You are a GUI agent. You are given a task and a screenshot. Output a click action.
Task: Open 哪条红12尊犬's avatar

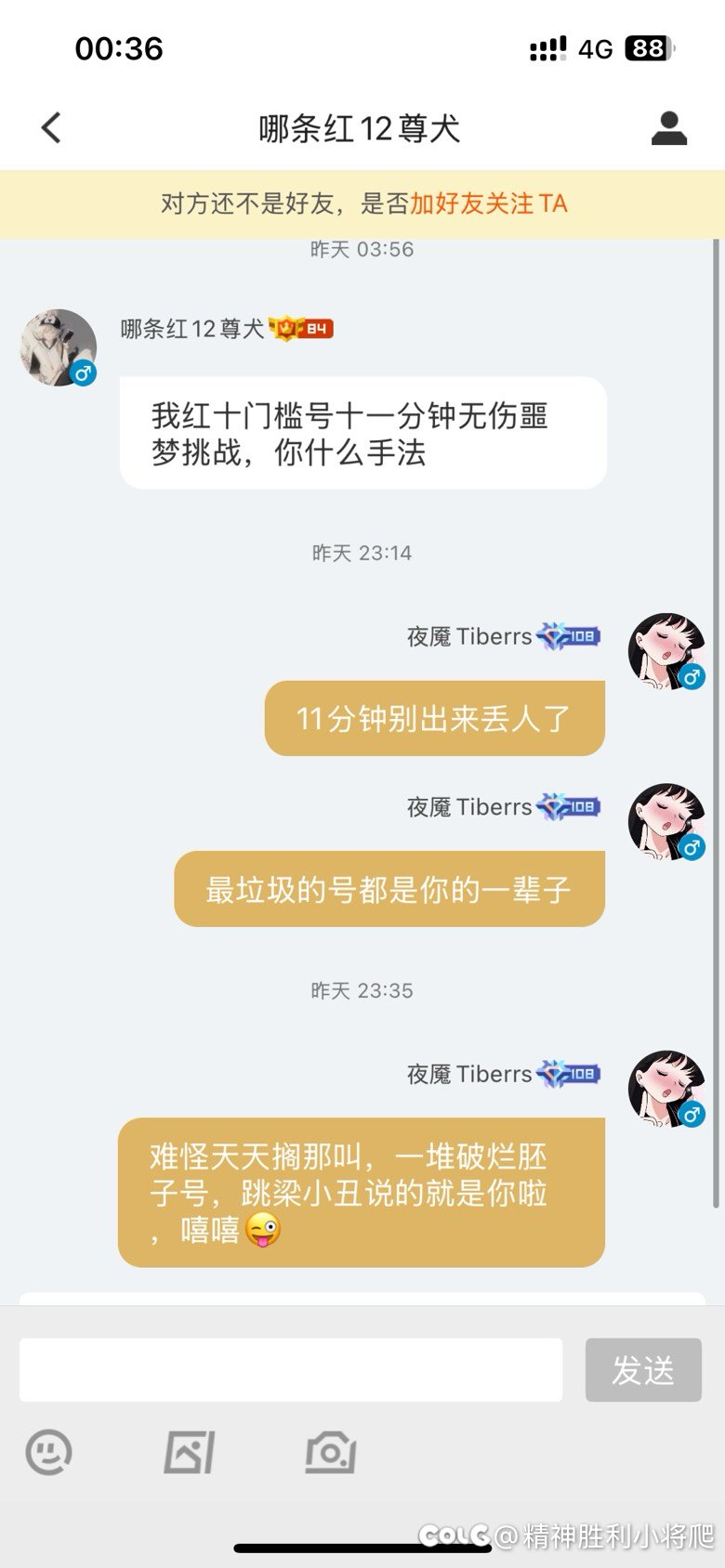(59, 347)
